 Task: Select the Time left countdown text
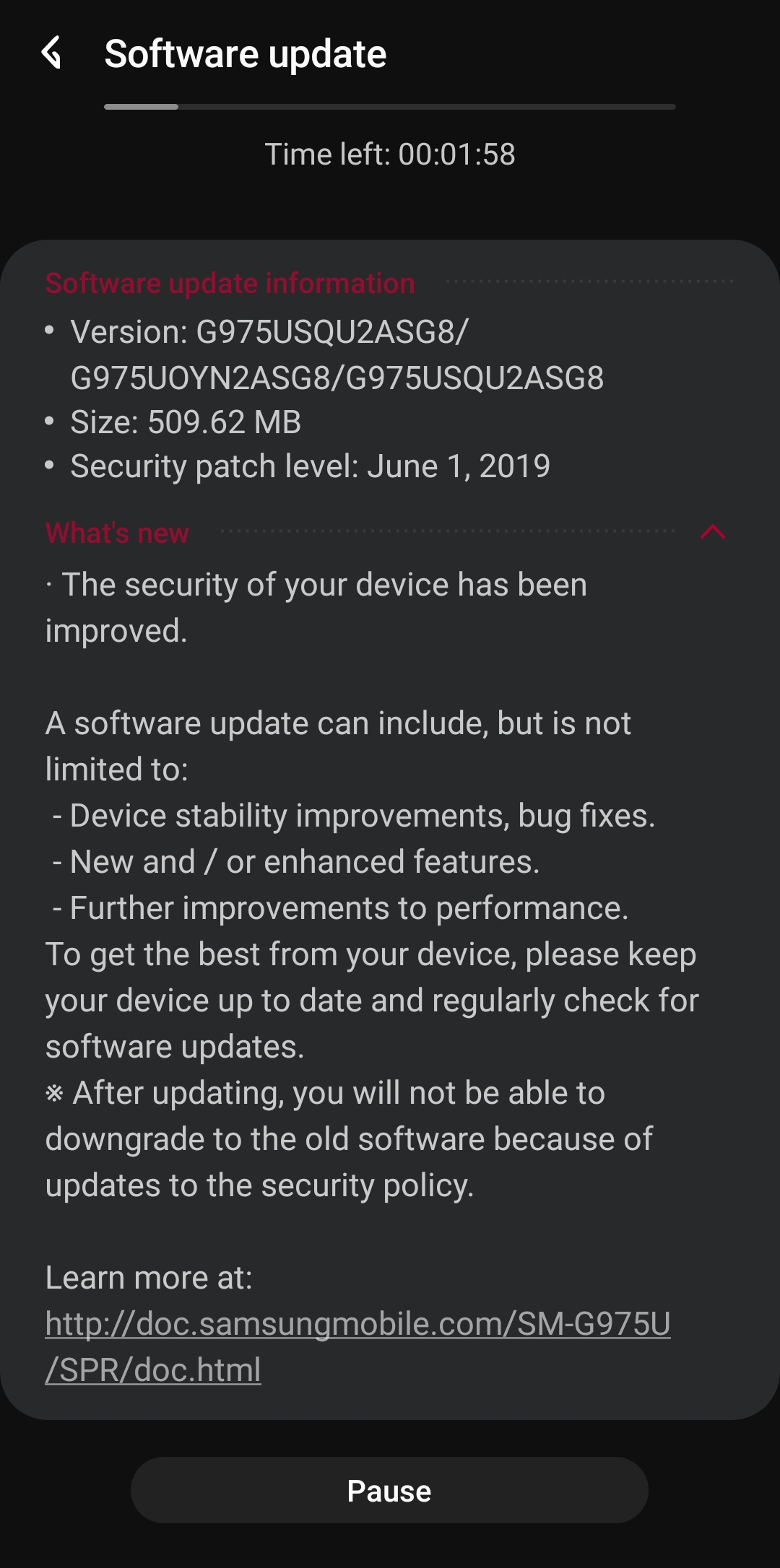tap(389, 153)
